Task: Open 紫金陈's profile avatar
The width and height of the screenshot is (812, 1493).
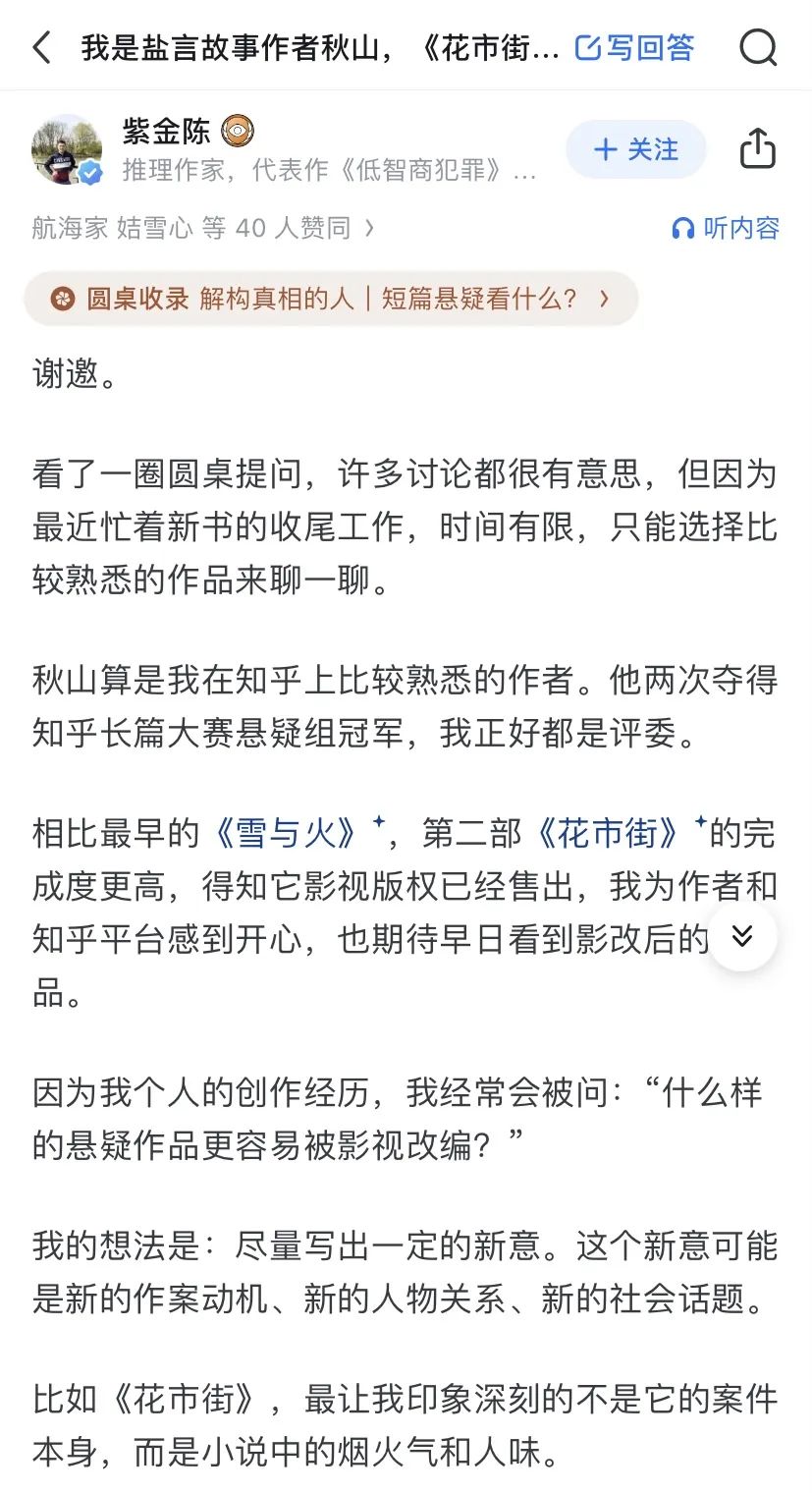Action: pos(67,149)
